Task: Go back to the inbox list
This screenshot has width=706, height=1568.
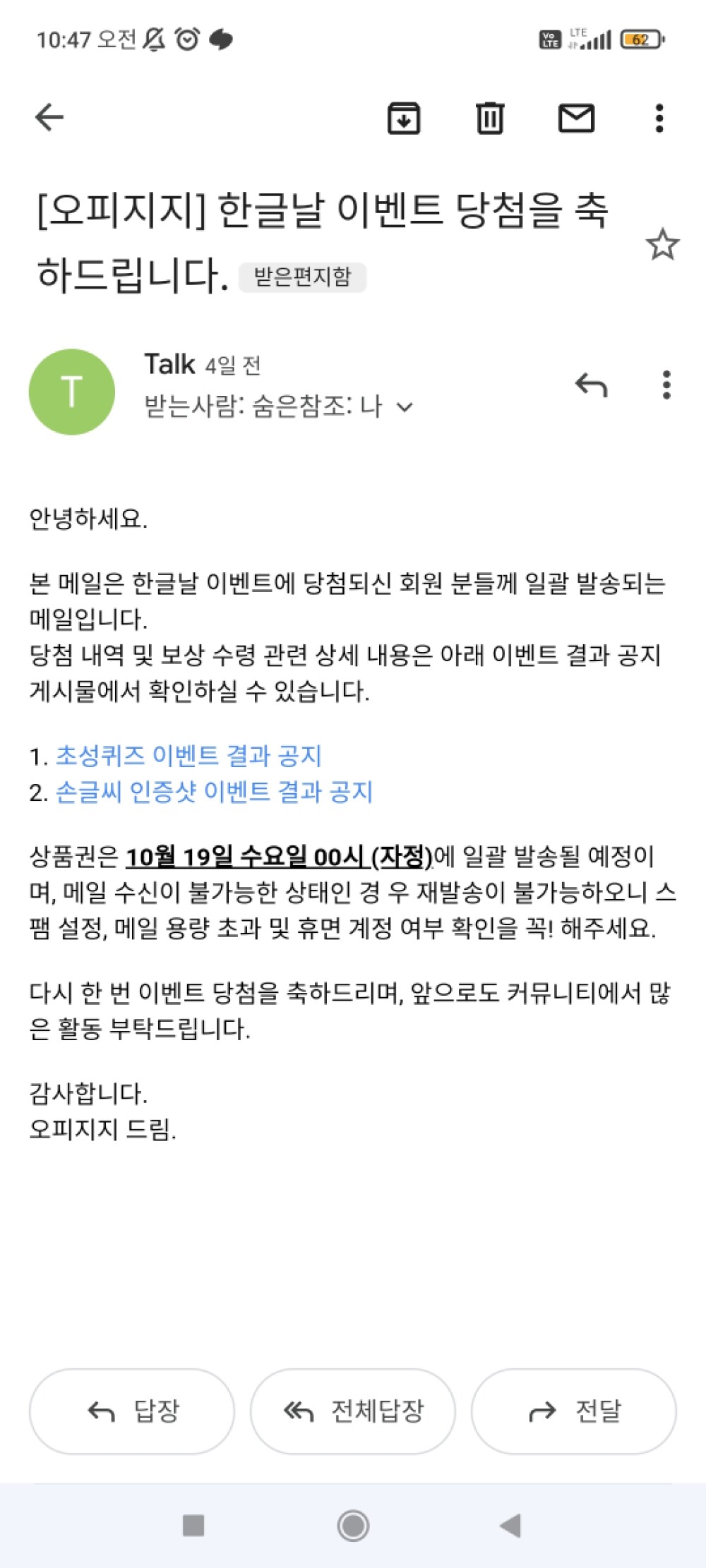Action: (49, 117)
